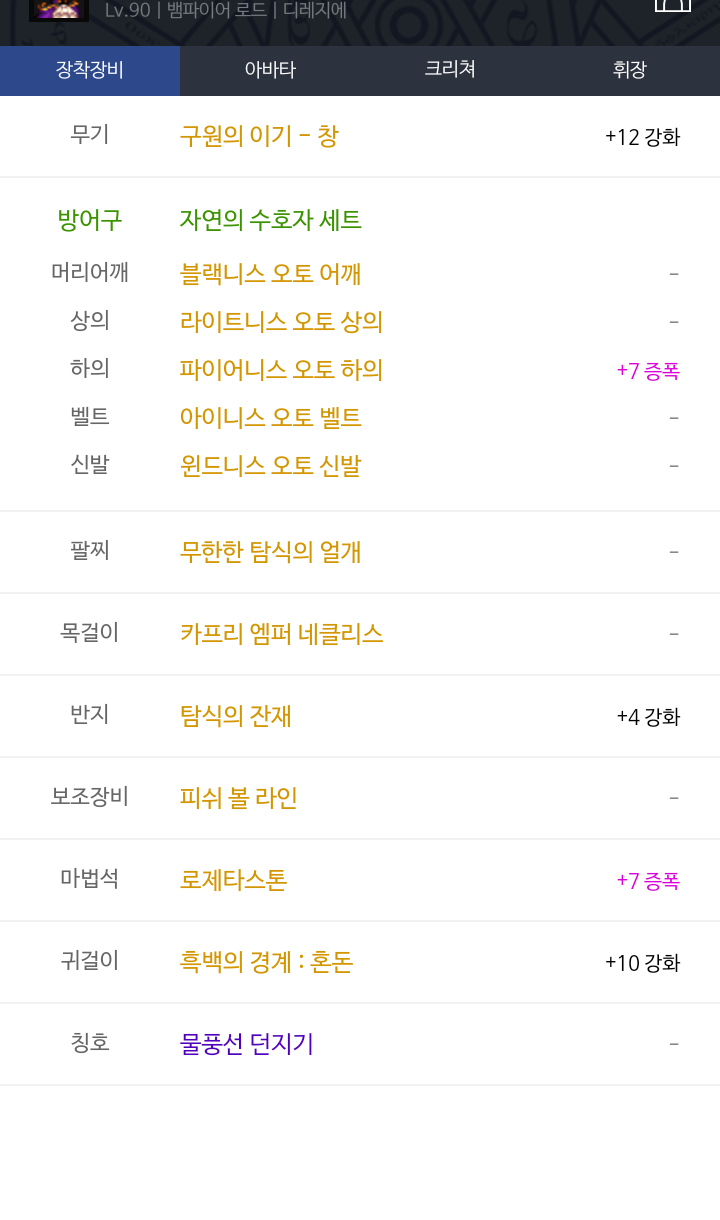View bracelet 무한한 탐식의 얼개

click(271, 552)
